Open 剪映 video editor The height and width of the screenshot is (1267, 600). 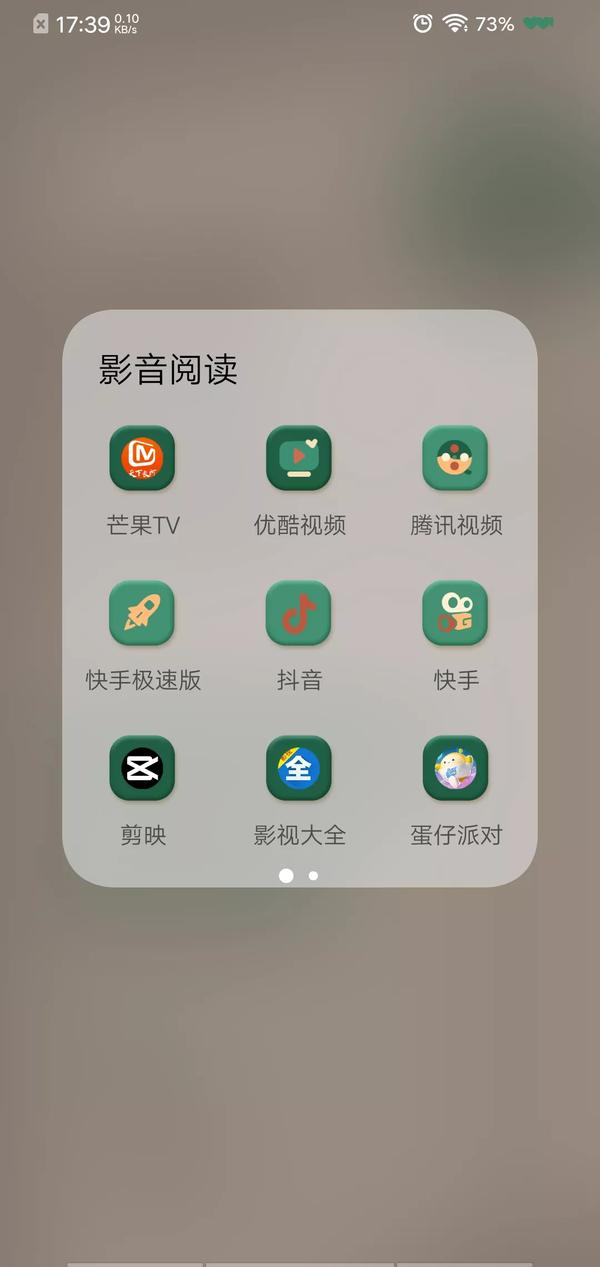142,769
